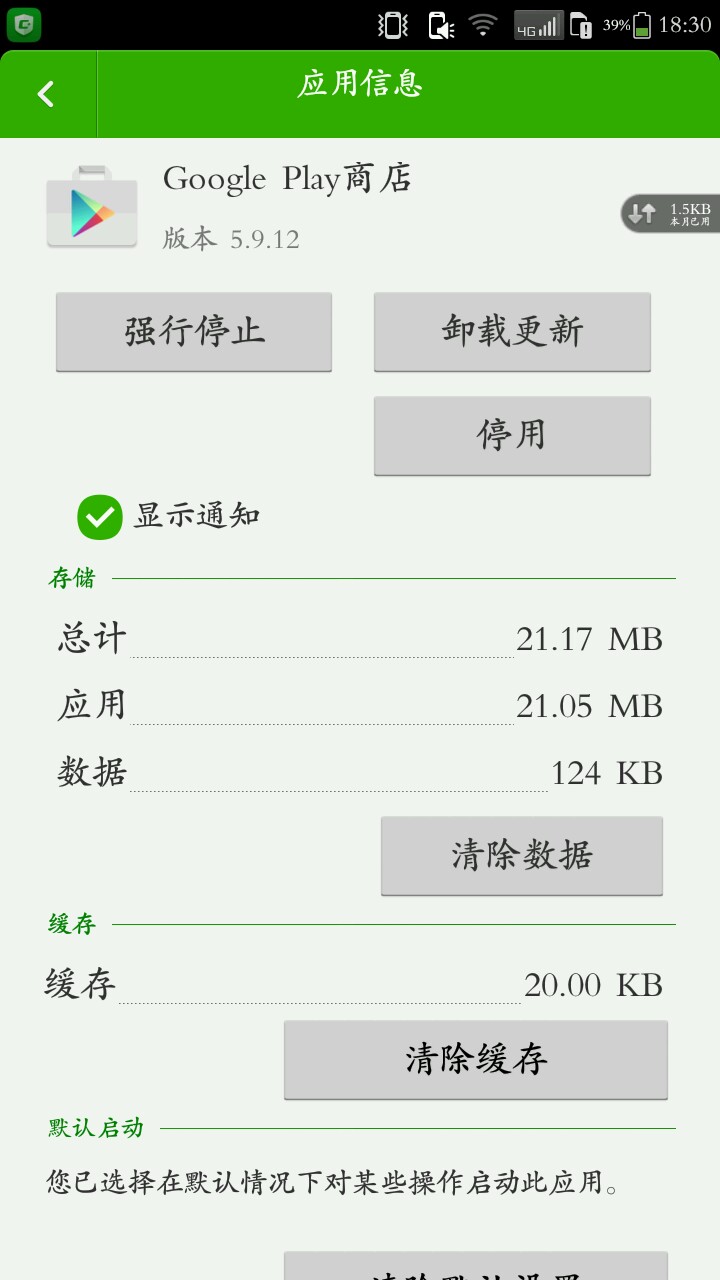Tap 卸载更新 to uninstall updates
Image resolution: width=720 pixels, height=1280 pixels.
512,332
